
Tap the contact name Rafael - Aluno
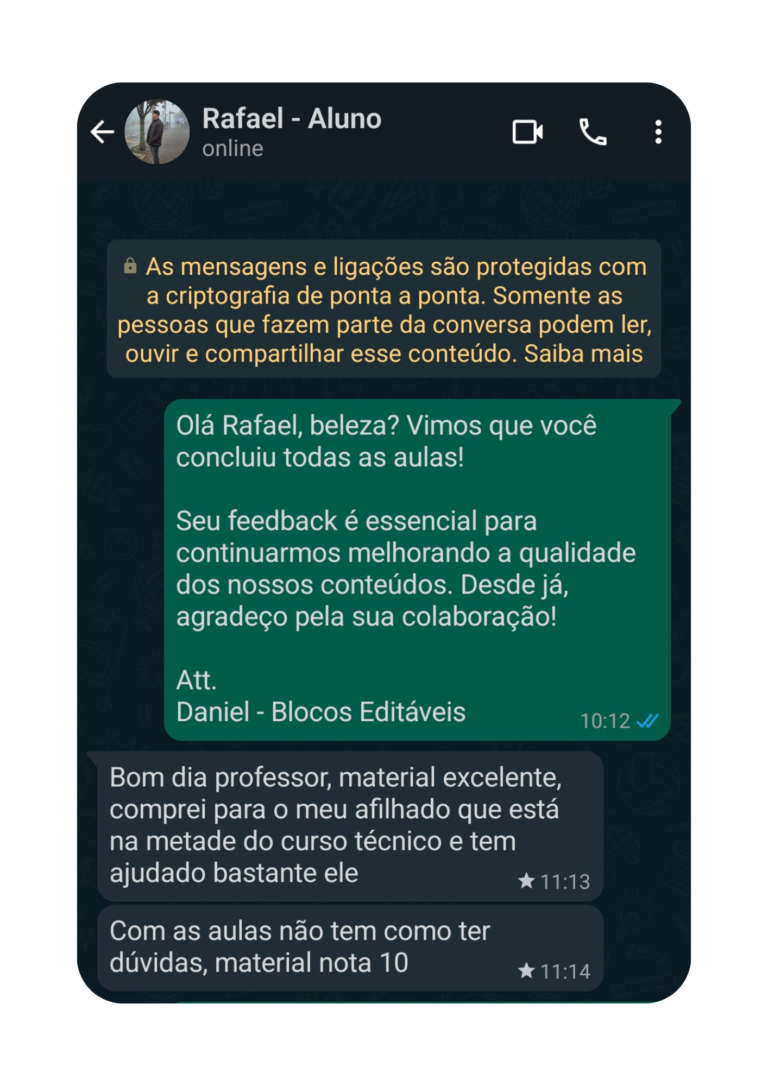pyautogui.click(x=290, y=119)
